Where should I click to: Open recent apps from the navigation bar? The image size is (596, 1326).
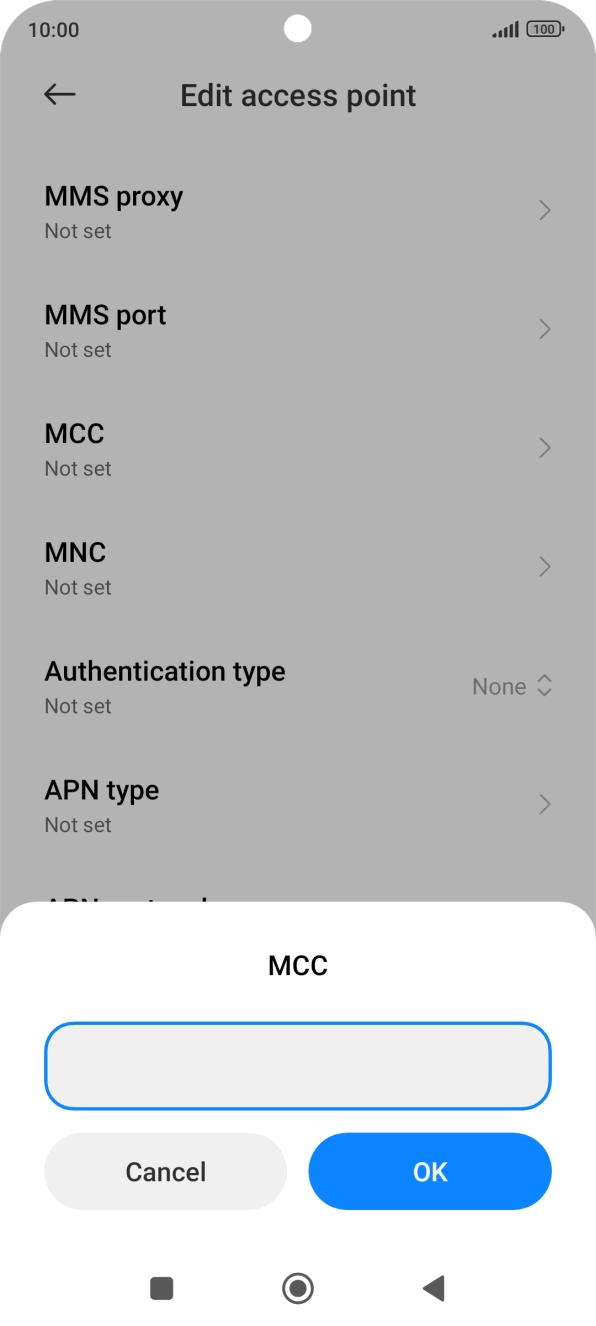[x=162, y=1288]
